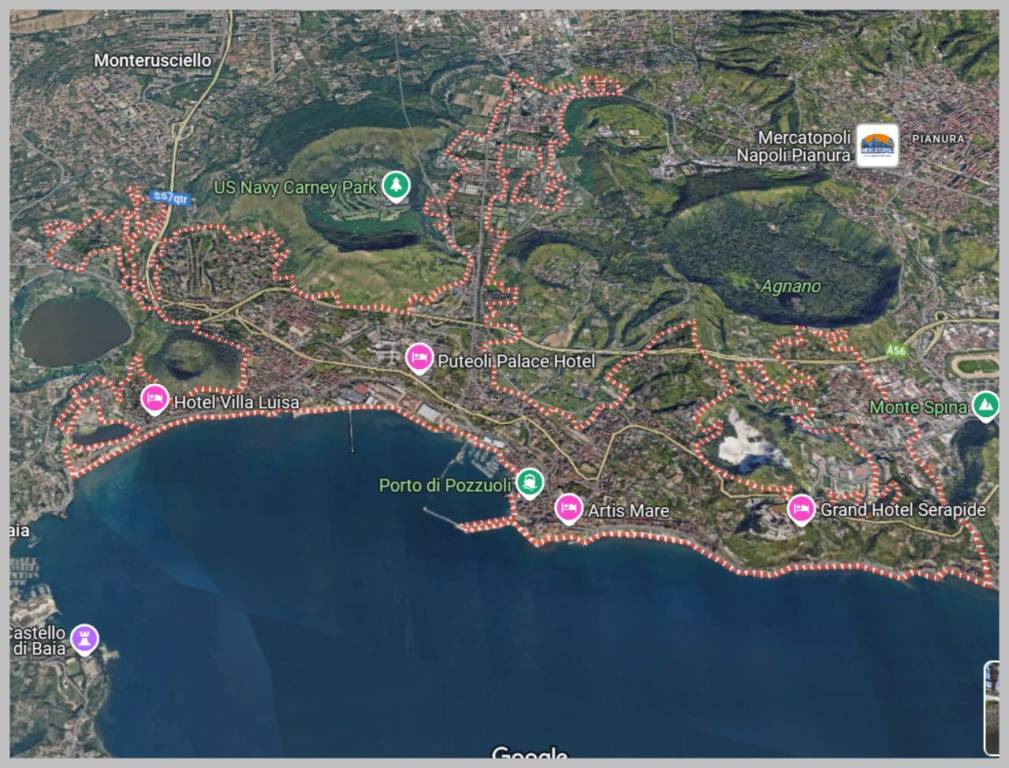Open the Grand Hotel Serapide pin
Image resolution: width=1009 pixels, height=768 pixels.
point(801,508)
